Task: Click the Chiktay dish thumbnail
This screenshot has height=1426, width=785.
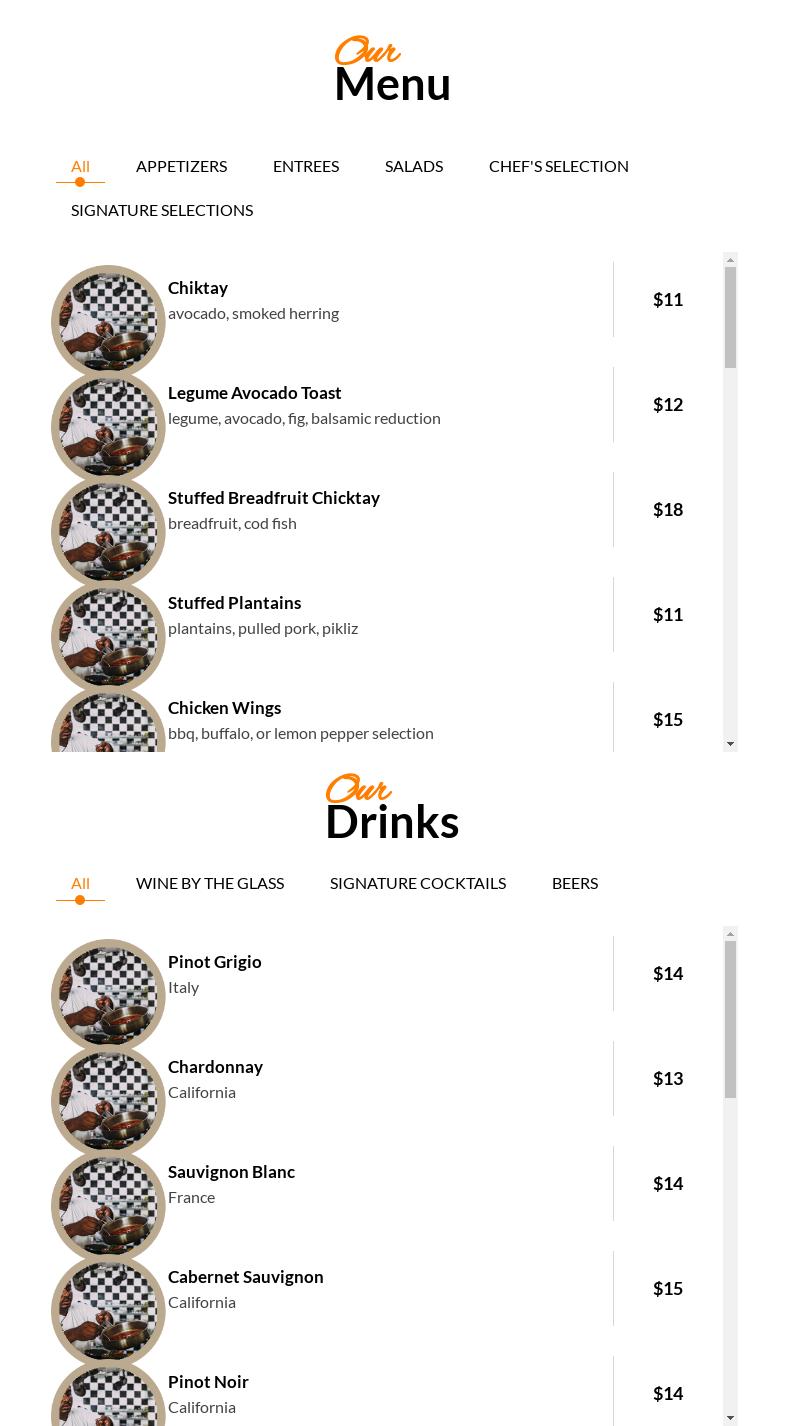Action: tap(108, 321)
